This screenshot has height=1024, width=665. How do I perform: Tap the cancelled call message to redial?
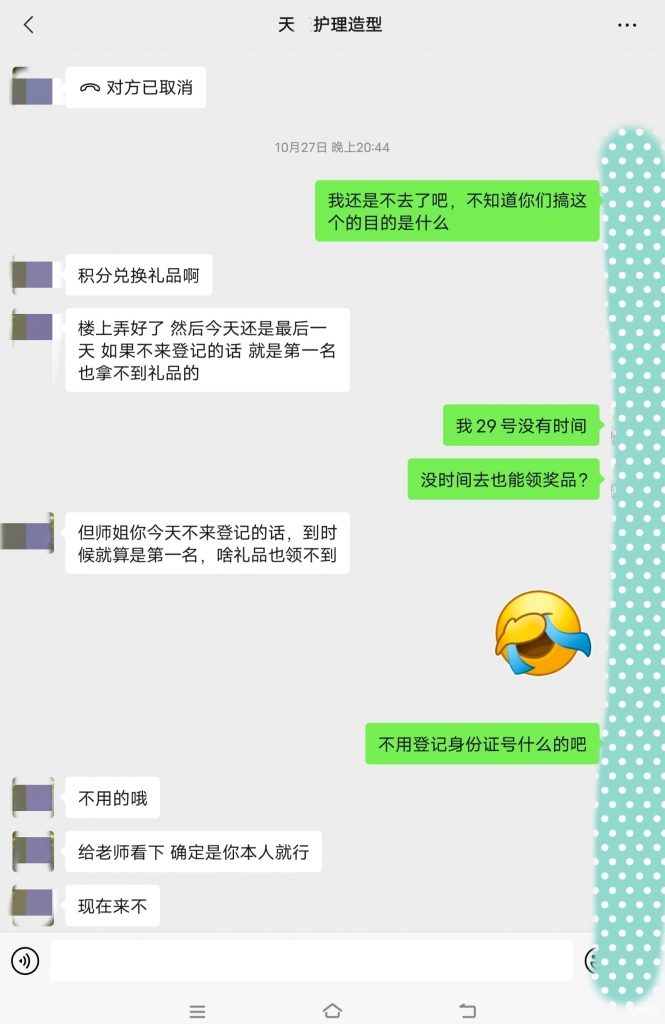[x=135, y=88]
